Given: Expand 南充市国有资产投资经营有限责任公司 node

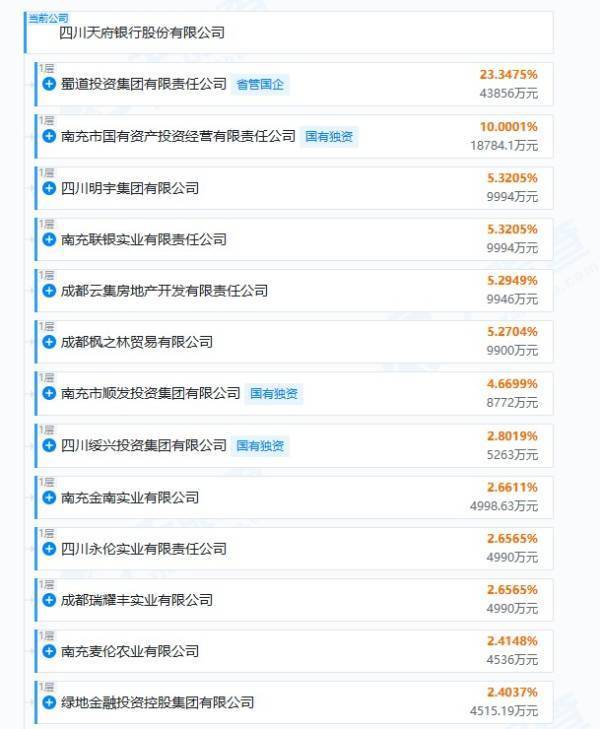Looking at the screenshot, I should pyautogui.click(x=49, y=136).
